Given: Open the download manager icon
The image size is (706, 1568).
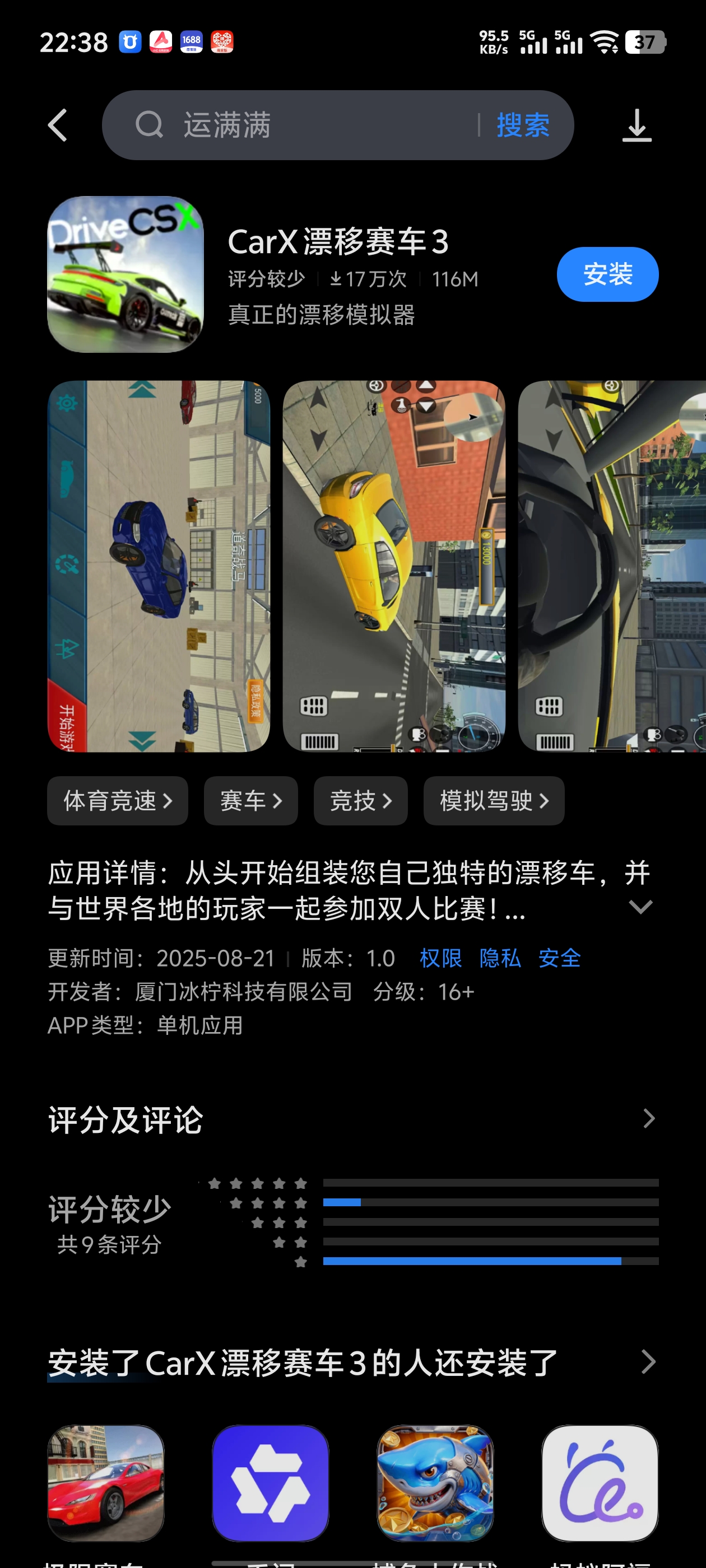Looking at the screenshot, I should click(637, 125).
